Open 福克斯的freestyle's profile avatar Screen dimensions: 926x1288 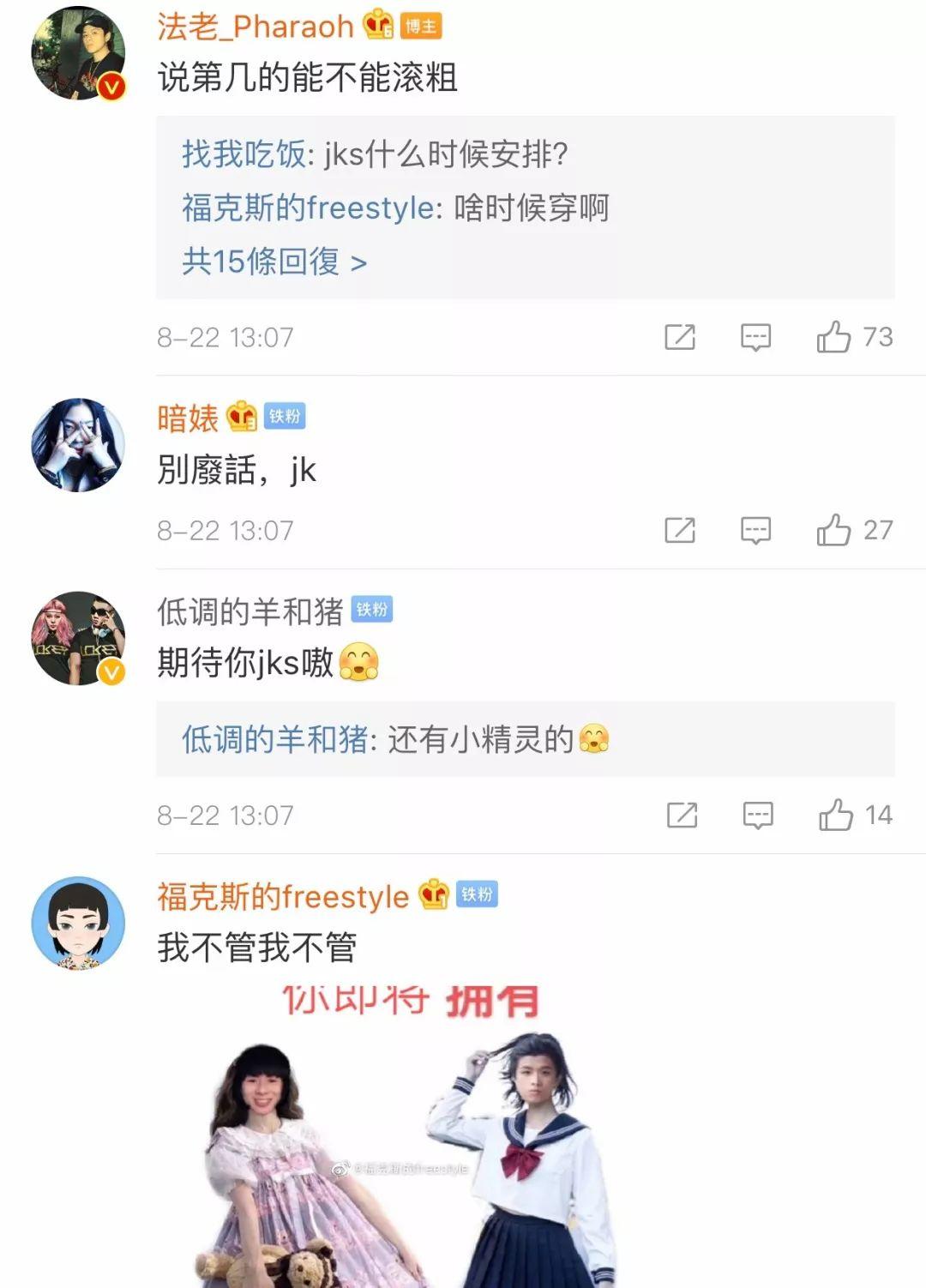click(x=78, y=923)
